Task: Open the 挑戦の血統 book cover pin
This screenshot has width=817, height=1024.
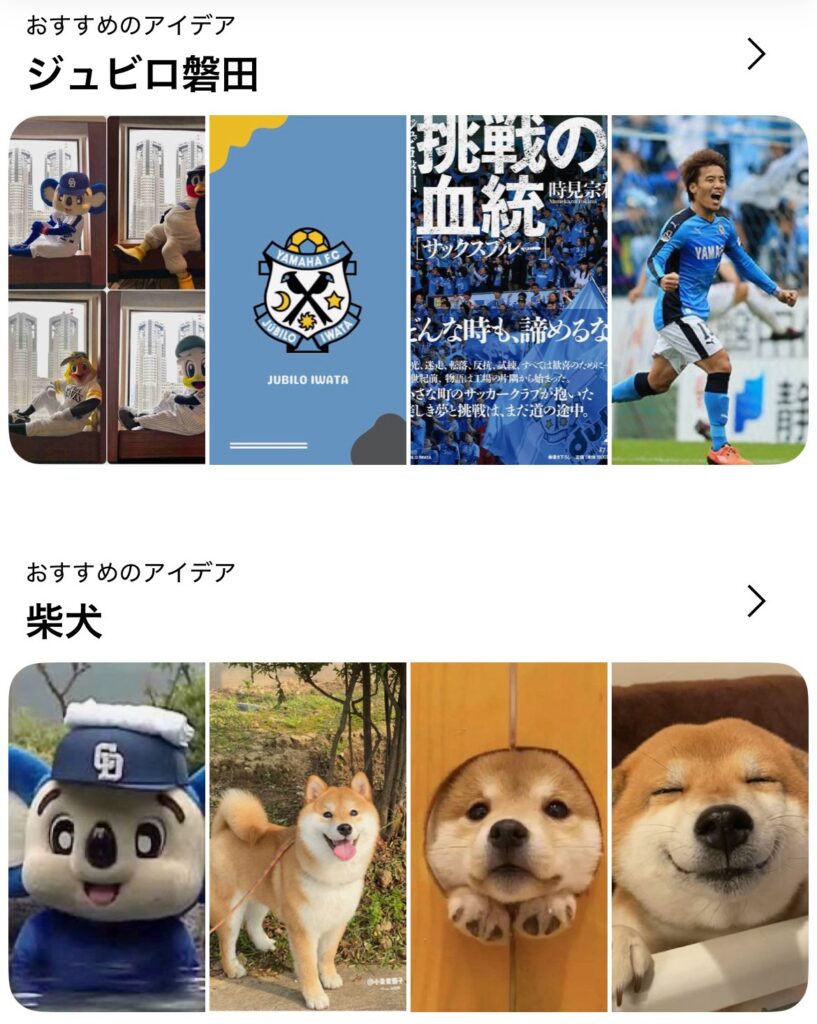Action: click(x=509, y=290)
